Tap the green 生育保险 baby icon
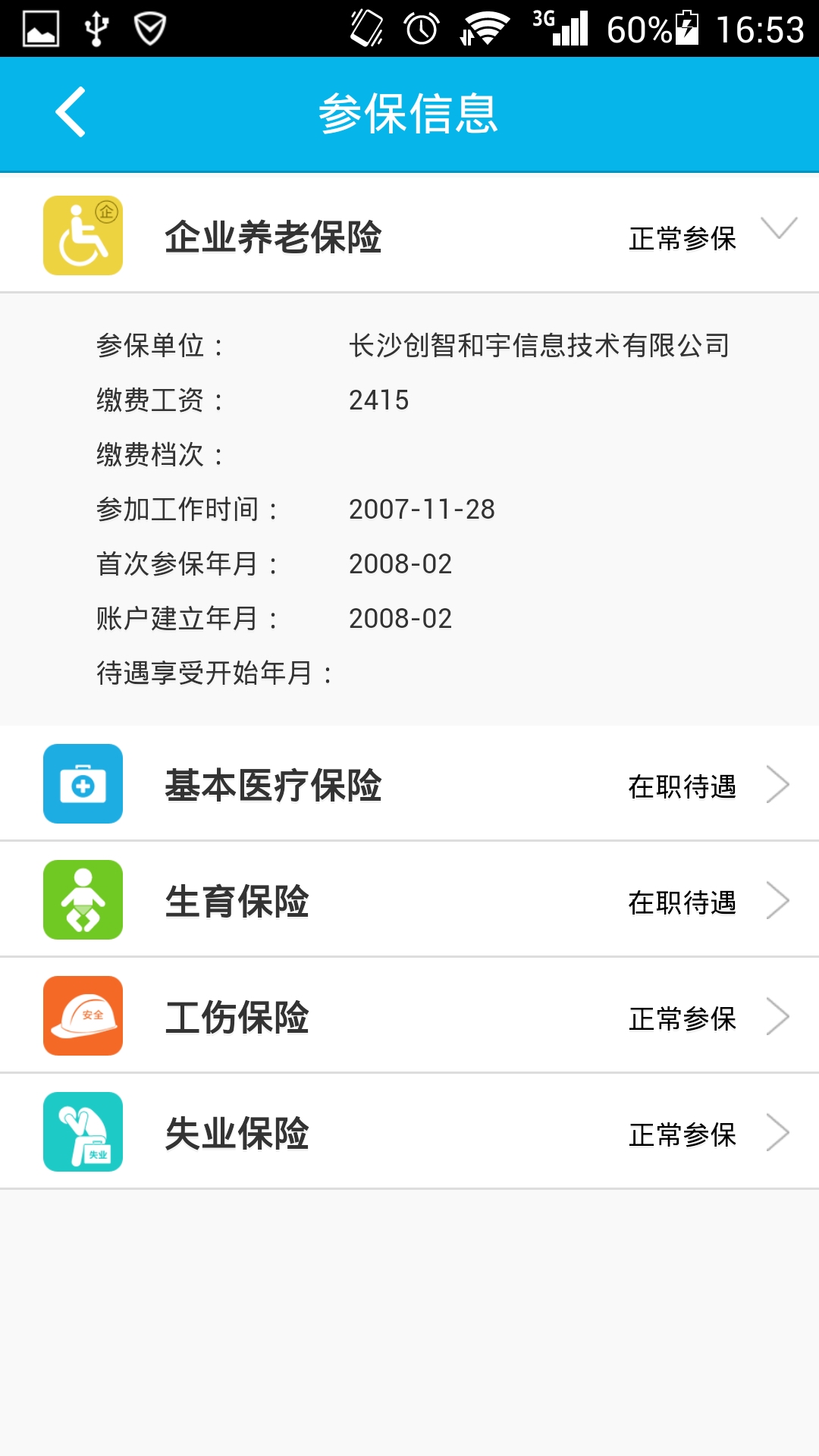 (x=83, y=899)
